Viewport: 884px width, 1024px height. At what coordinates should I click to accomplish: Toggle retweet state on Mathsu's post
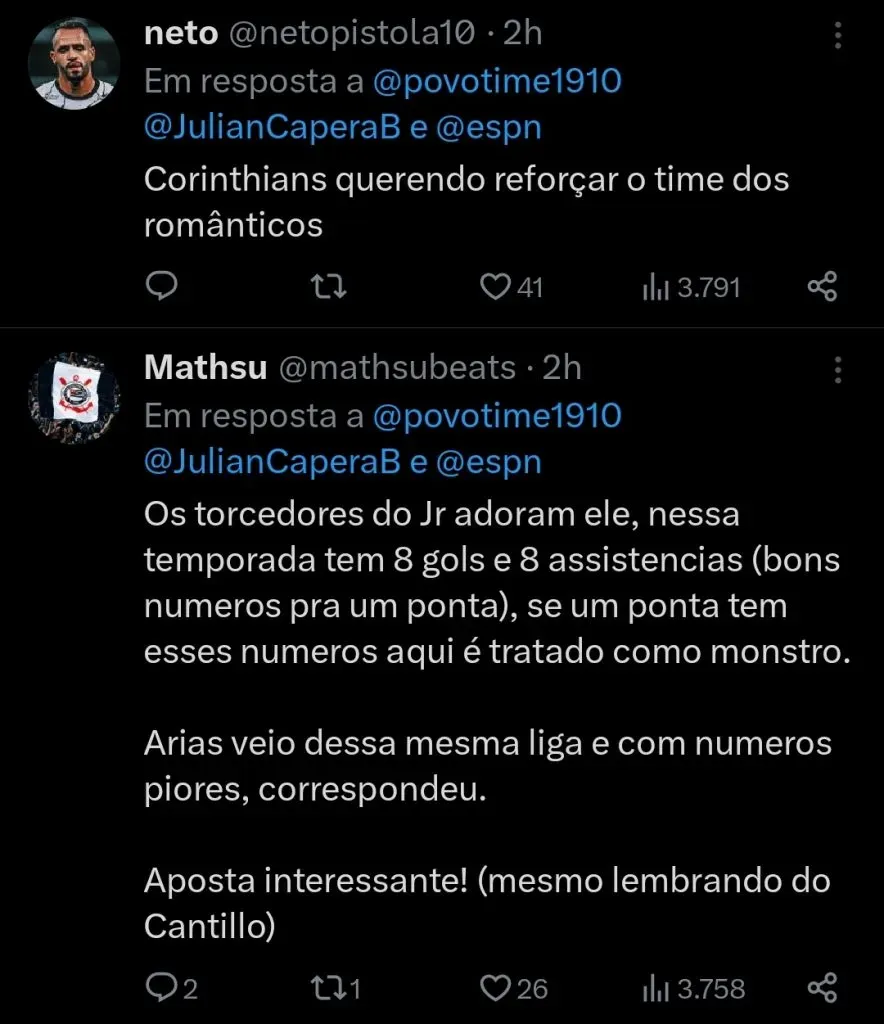(329, 988)
